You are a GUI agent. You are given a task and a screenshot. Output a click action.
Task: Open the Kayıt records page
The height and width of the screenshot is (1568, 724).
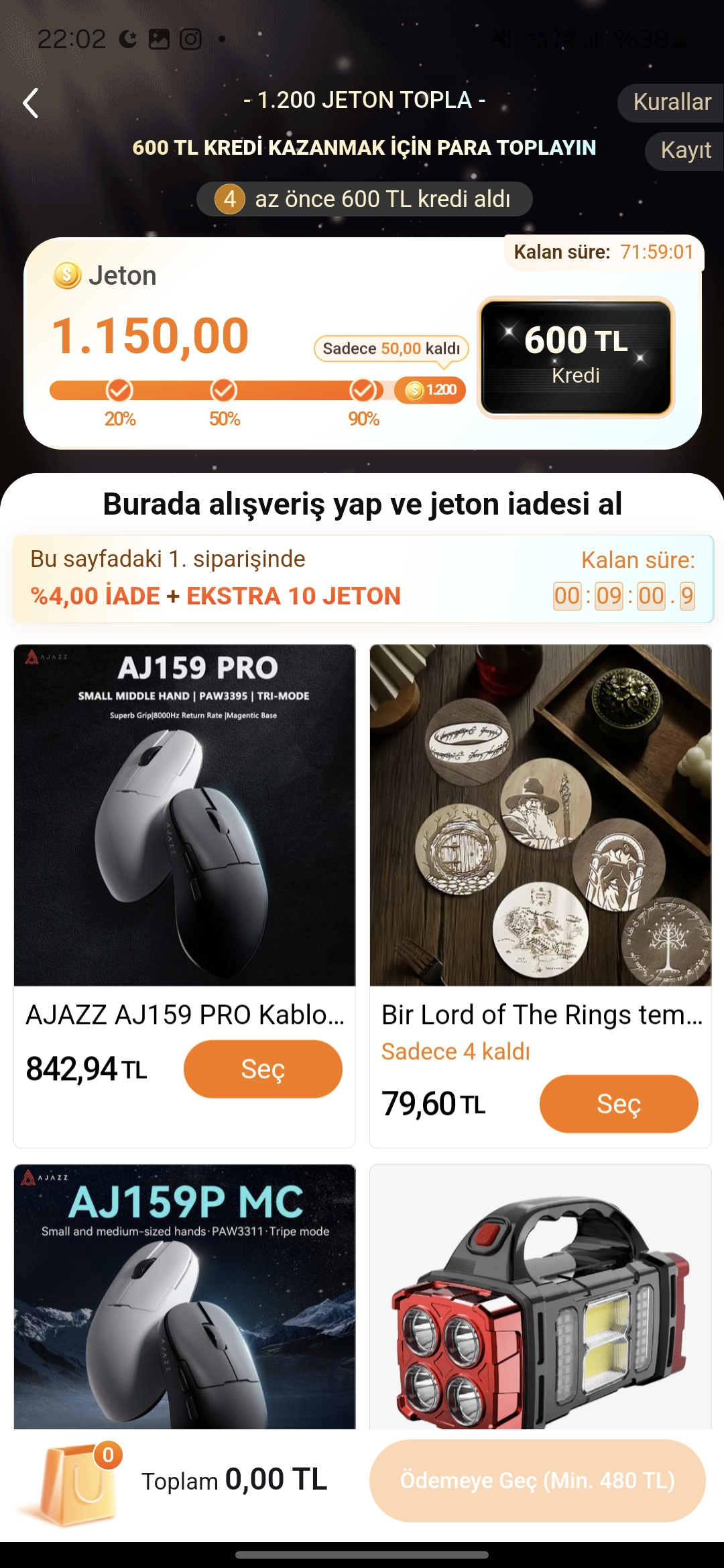pyautogui.click(x=685, y=151)
